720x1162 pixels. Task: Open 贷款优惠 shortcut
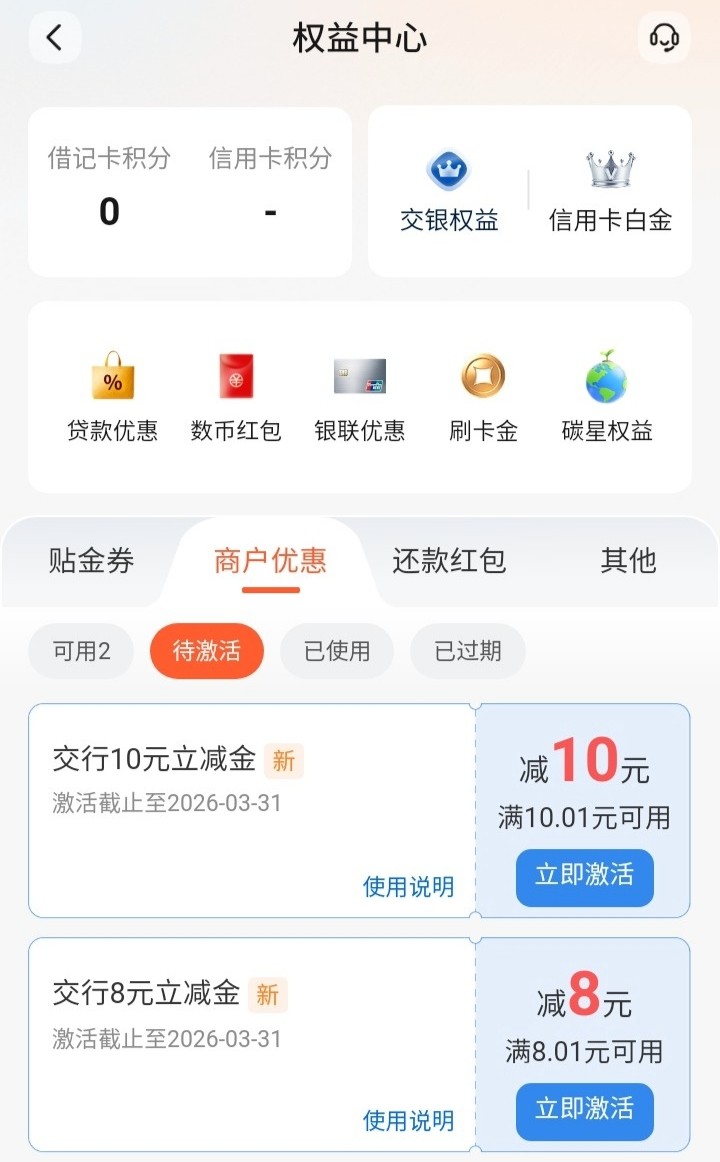coord(112,397)
